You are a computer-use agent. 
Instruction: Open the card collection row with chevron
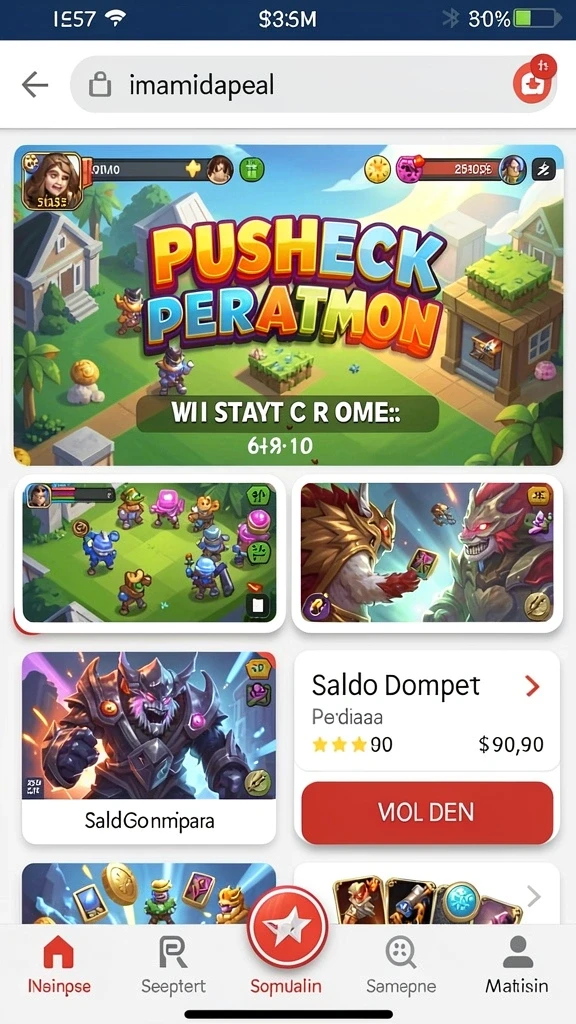point(427,893)
